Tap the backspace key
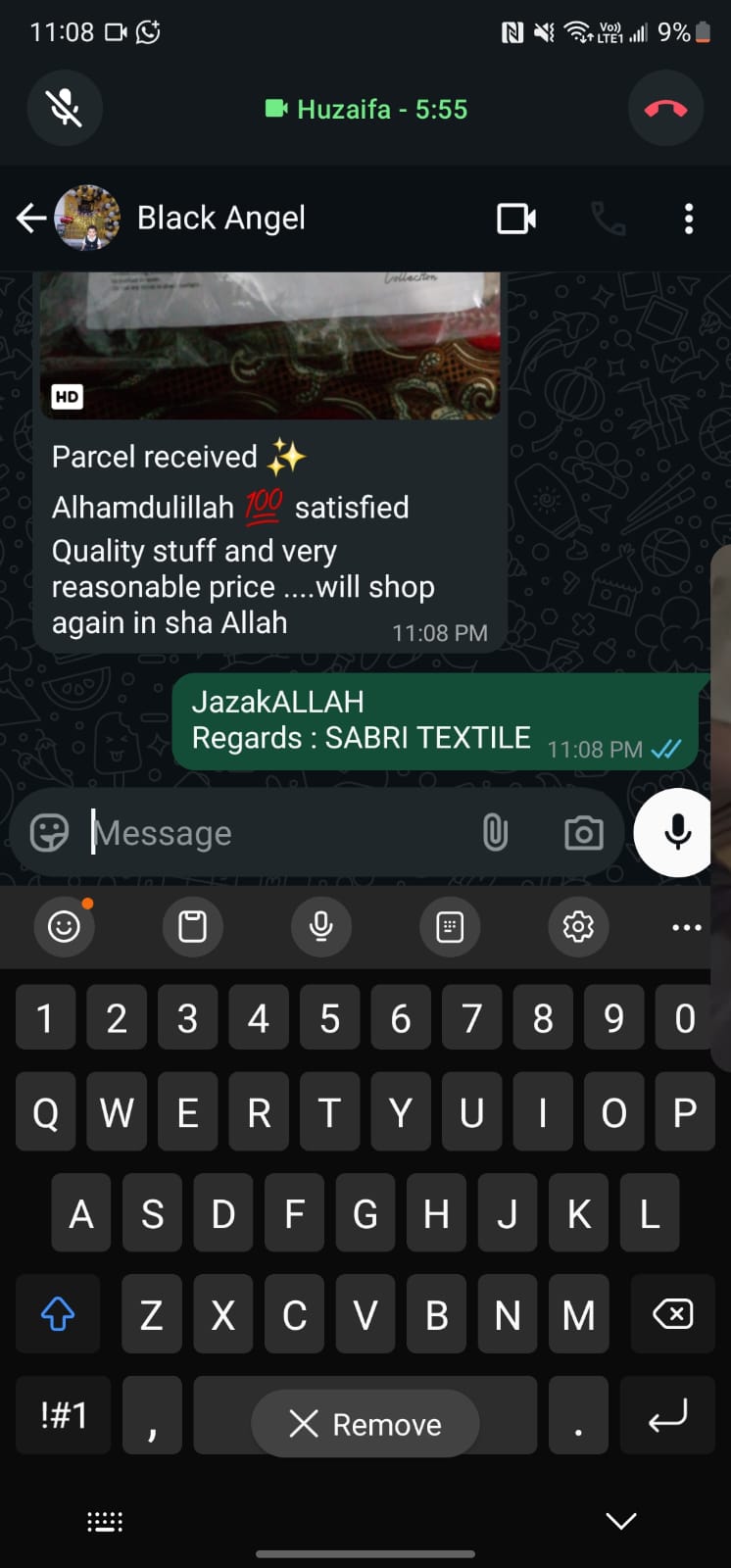 click(x=672, y=1314)
